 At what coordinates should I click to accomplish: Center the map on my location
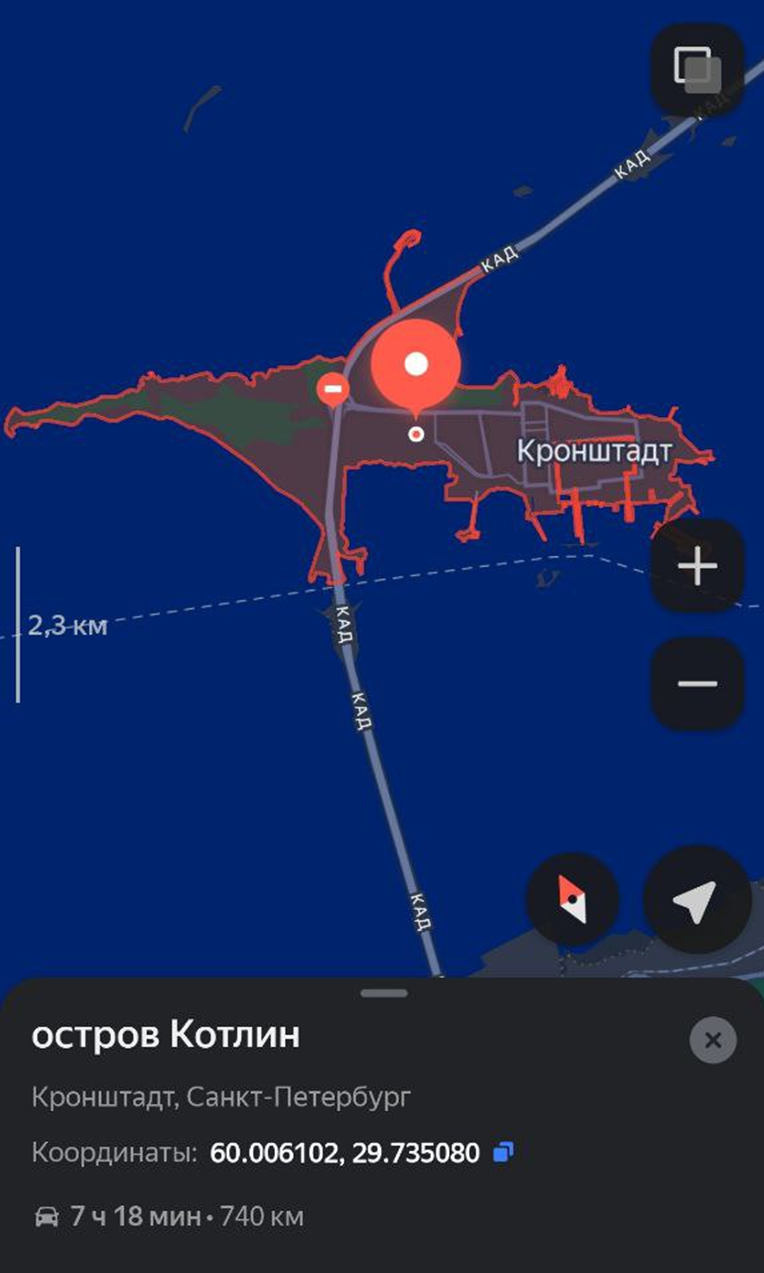coord(696,899)
